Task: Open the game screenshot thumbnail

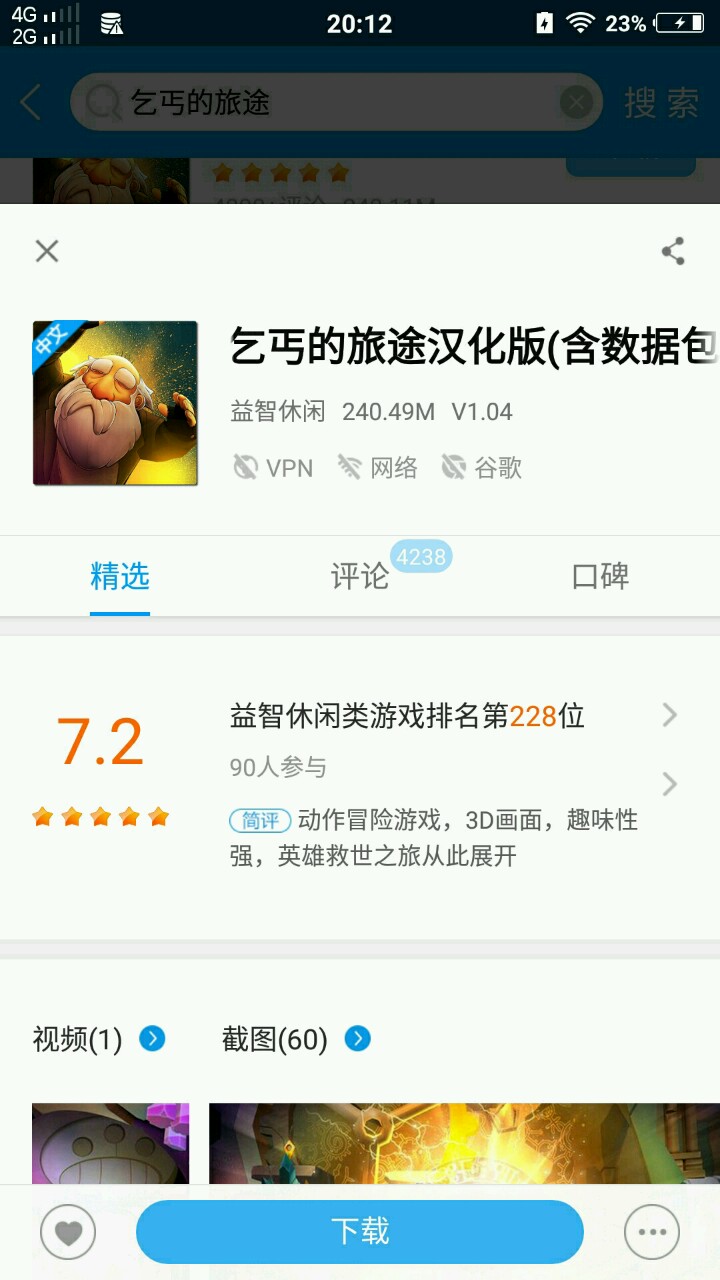Action: point(464,1144)
